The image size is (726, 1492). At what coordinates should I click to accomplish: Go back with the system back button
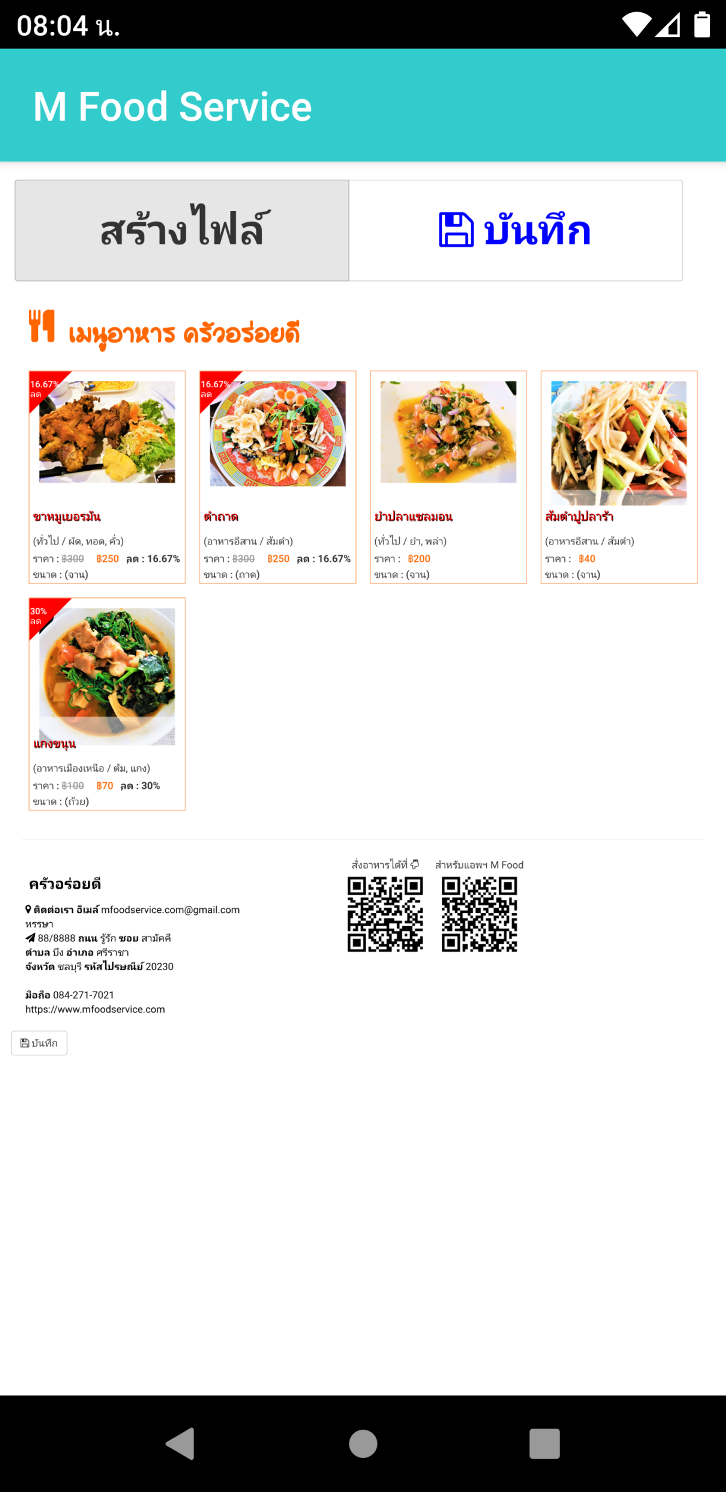tap(181, 1443)
